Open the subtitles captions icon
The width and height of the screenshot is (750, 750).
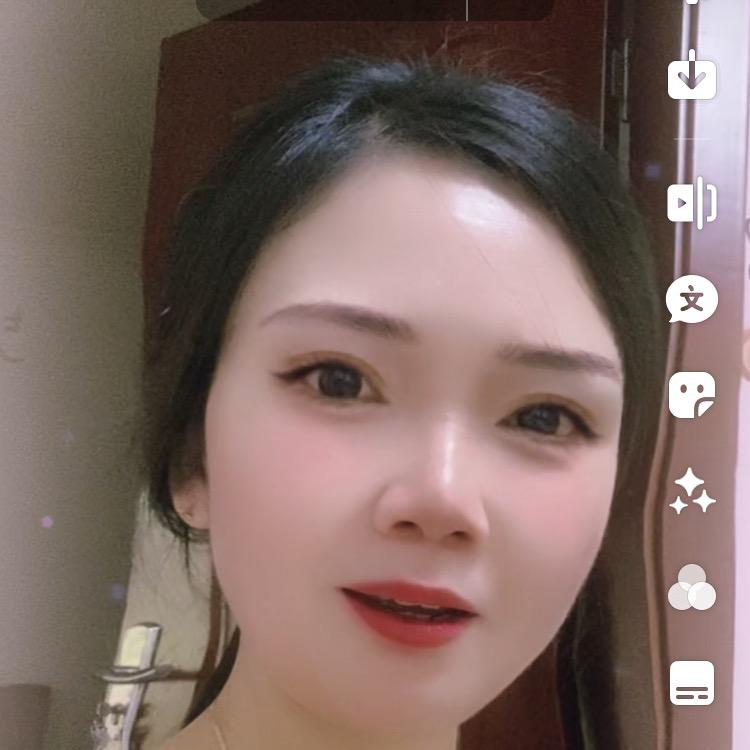[692, 683]
